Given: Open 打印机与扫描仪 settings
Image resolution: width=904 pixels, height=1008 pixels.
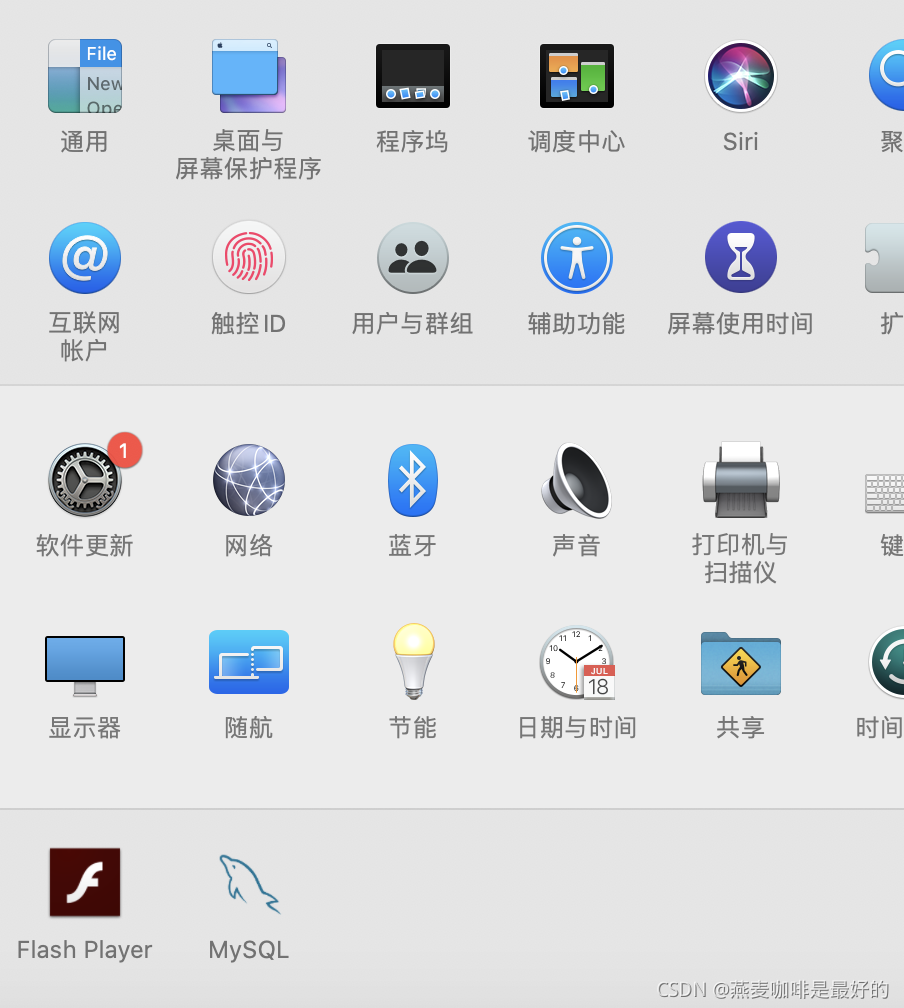Looking at the screenshot, I should click(x=740, y=480).
